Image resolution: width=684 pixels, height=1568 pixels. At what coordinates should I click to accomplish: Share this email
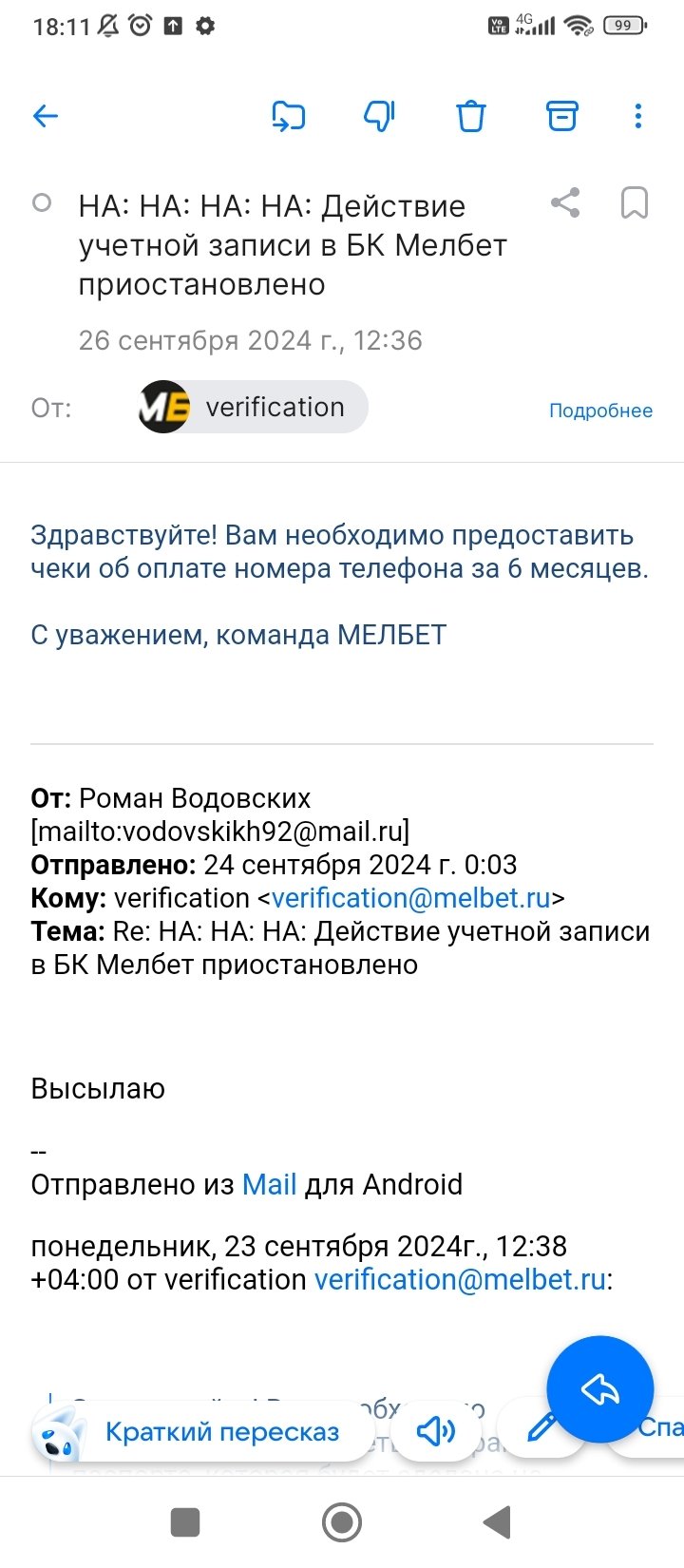(565, 202)
